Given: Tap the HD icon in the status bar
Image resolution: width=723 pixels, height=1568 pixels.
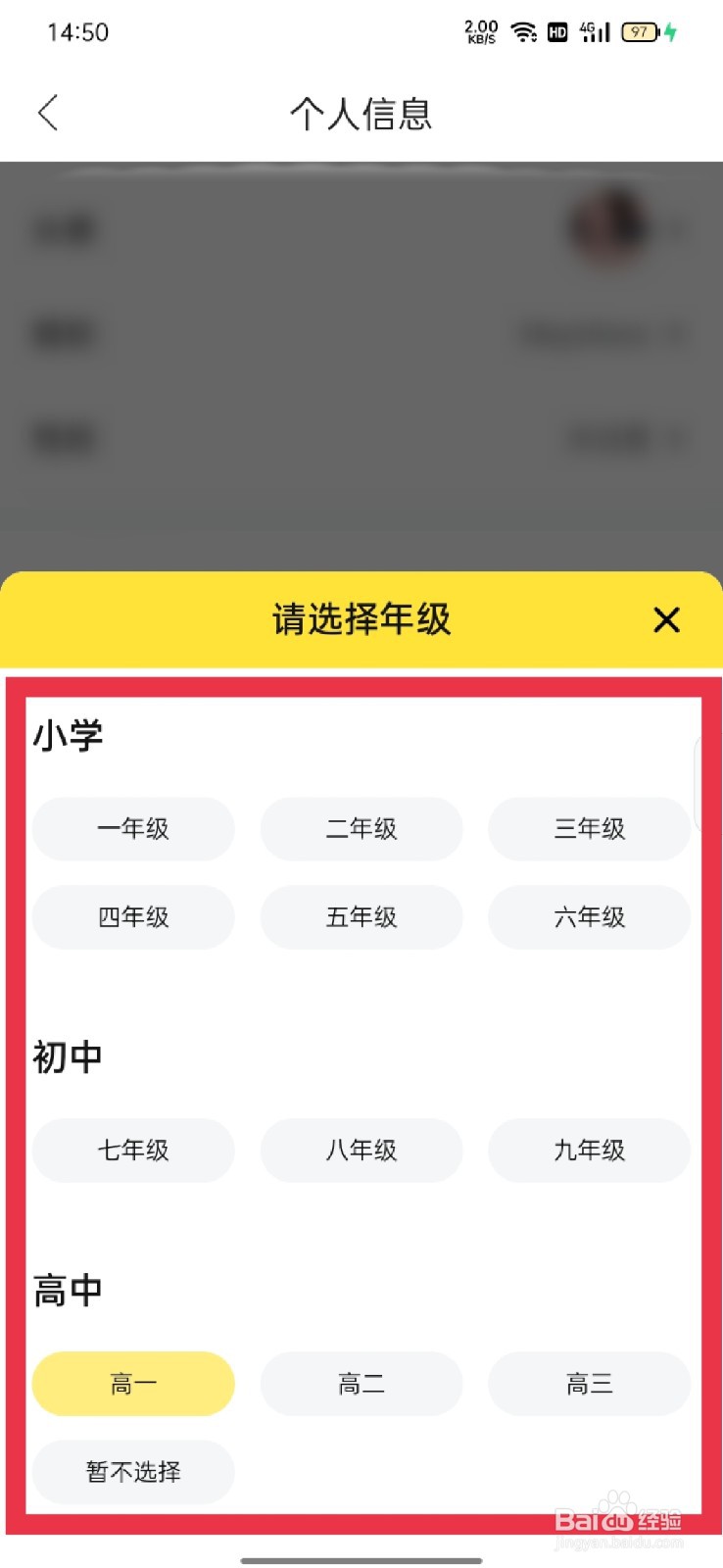Looking at the screenshot, I should point(557,32).
